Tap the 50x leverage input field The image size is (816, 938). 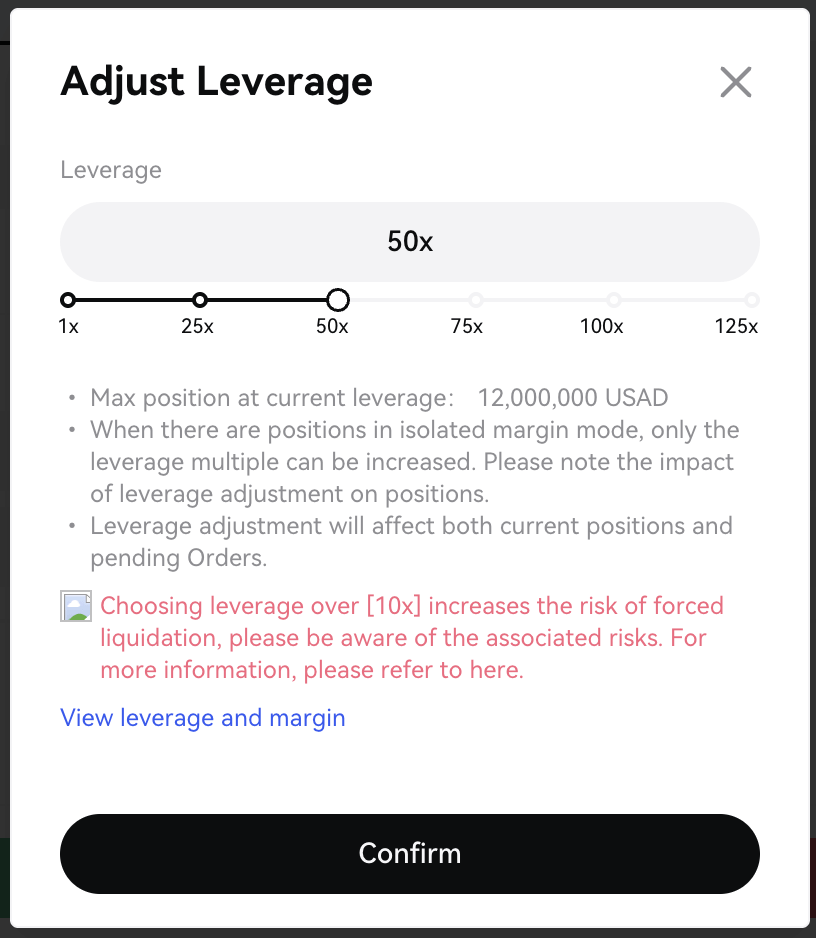[410, 242]
